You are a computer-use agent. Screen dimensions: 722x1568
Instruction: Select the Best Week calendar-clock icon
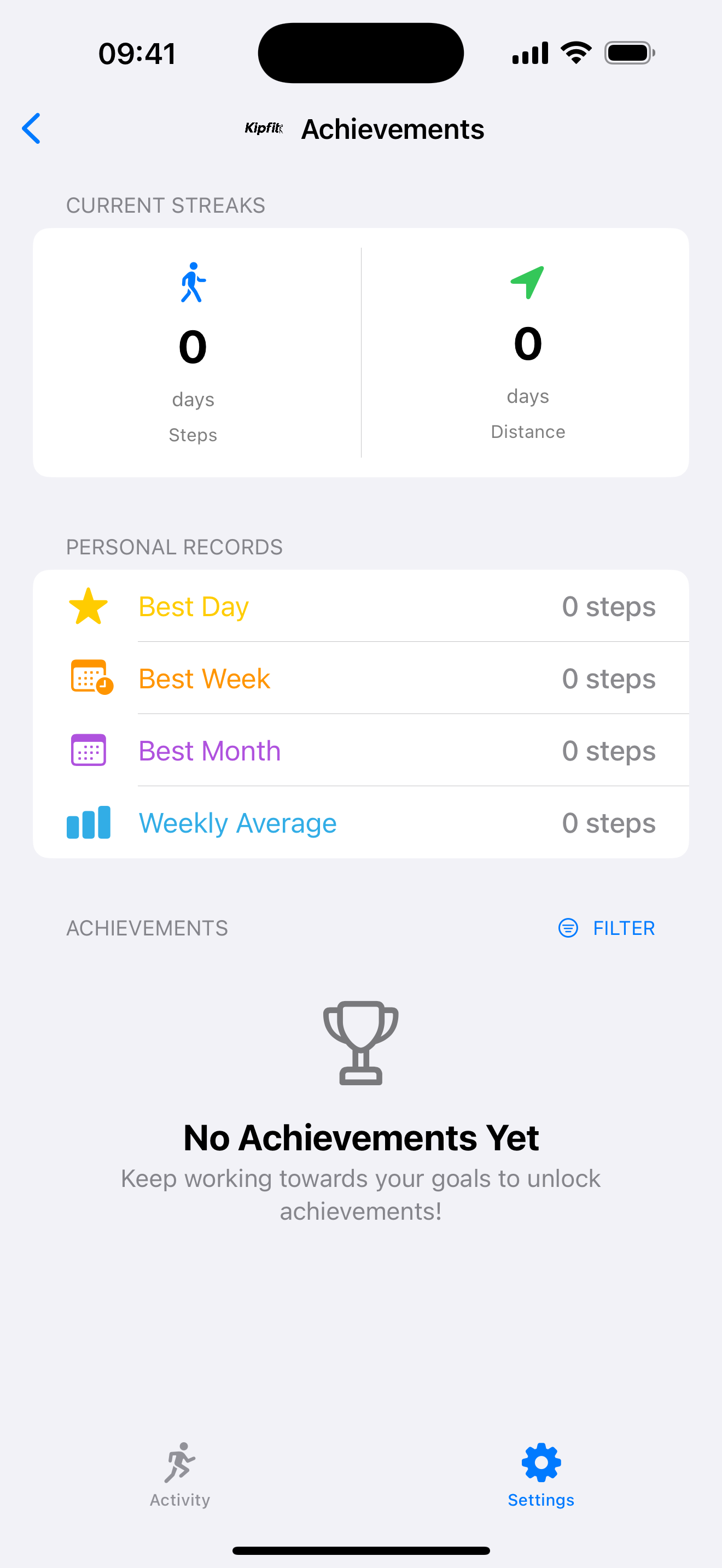[x=88, y=677]
